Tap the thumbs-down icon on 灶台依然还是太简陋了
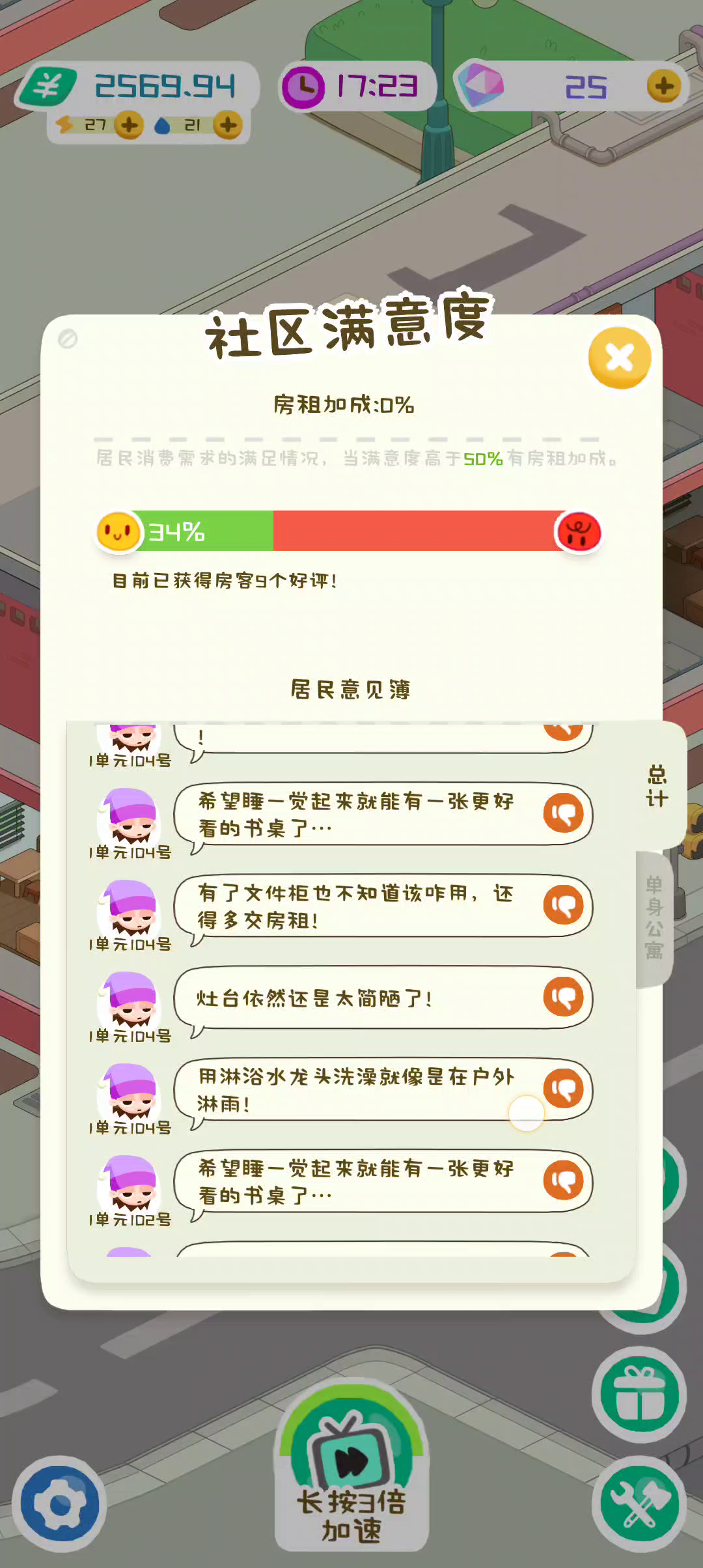Viewport: 703px width, 1568px height. coord(564,997)
